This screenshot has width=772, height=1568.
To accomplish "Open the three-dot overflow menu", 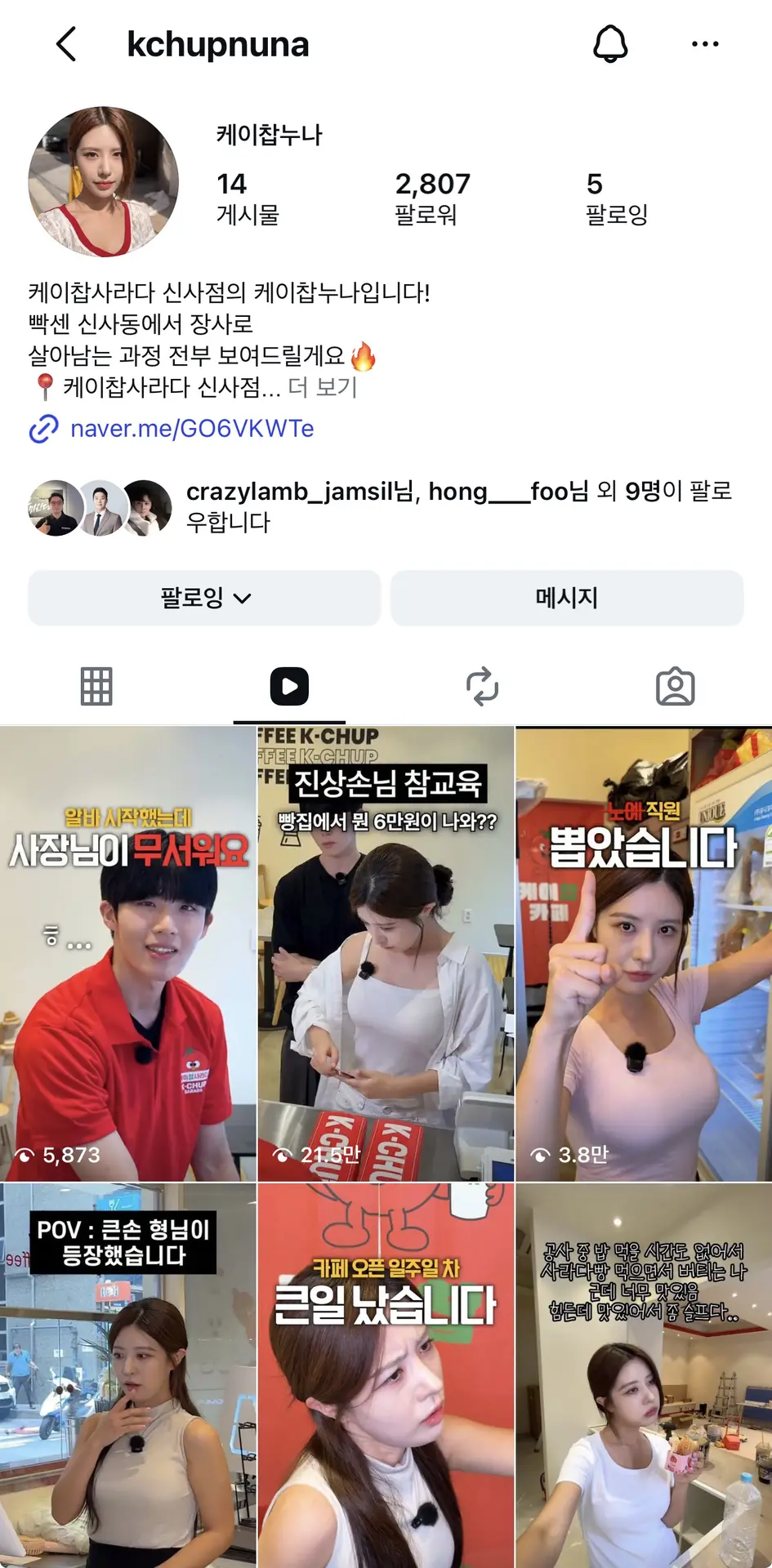I will tap(705, 44).
